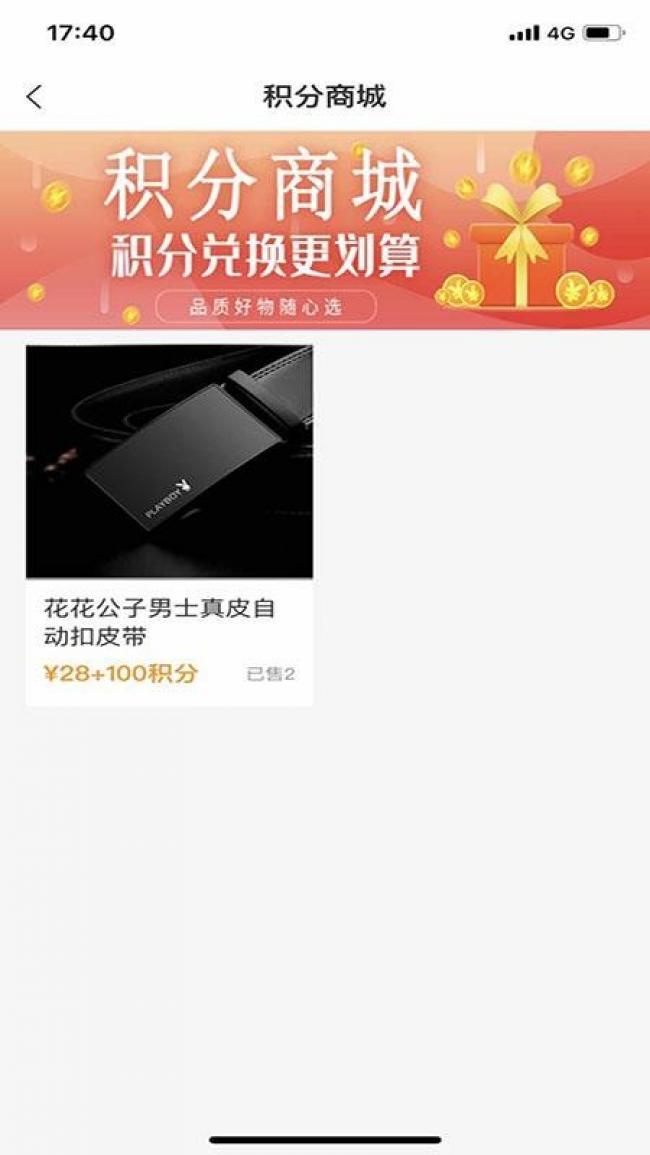The image size is (650, 1155).
Task: Open the 积分兑换更划算 promo banner
Action: pos(325,230)
